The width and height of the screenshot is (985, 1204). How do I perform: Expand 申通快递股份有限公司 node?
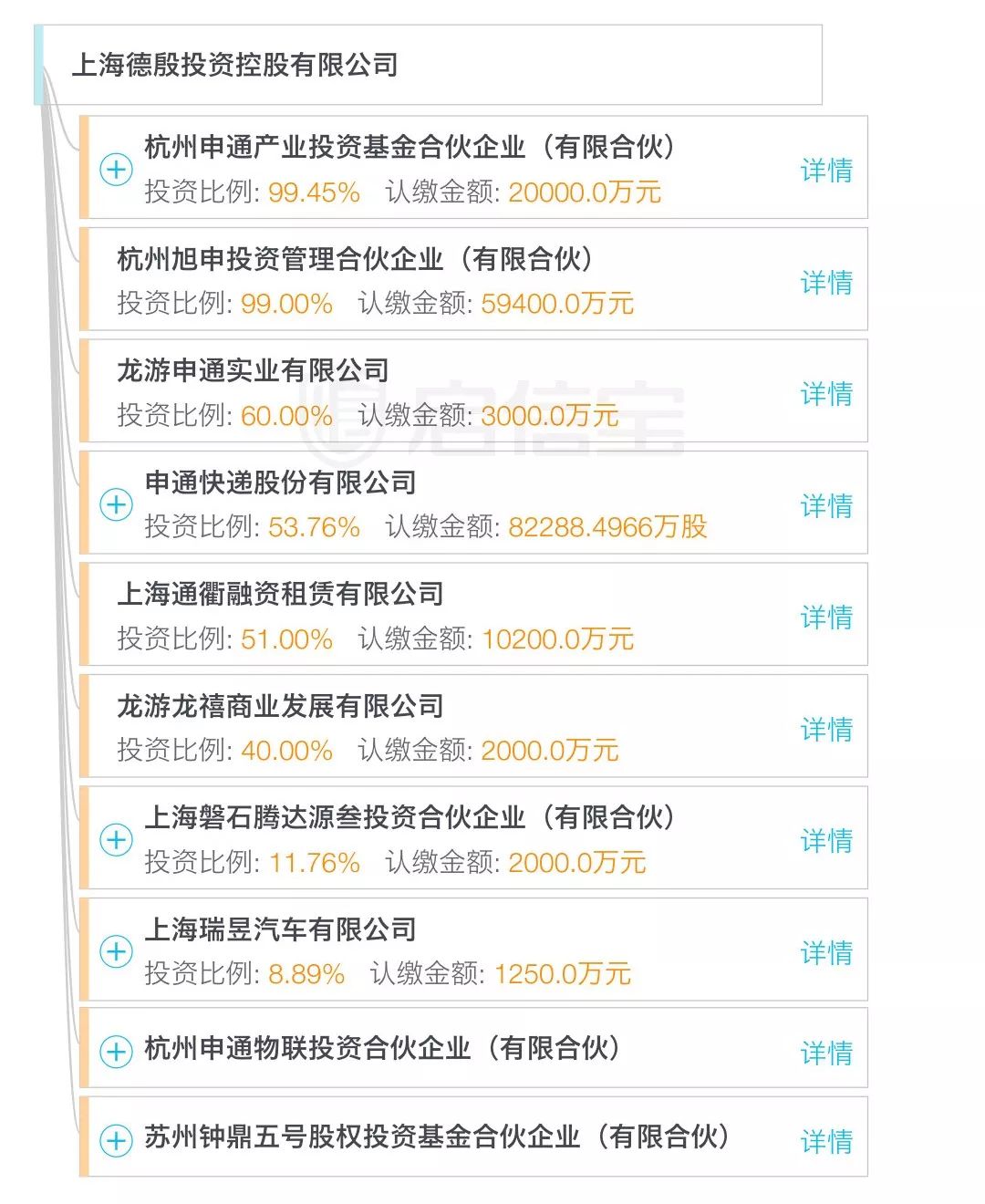point(117,504)
